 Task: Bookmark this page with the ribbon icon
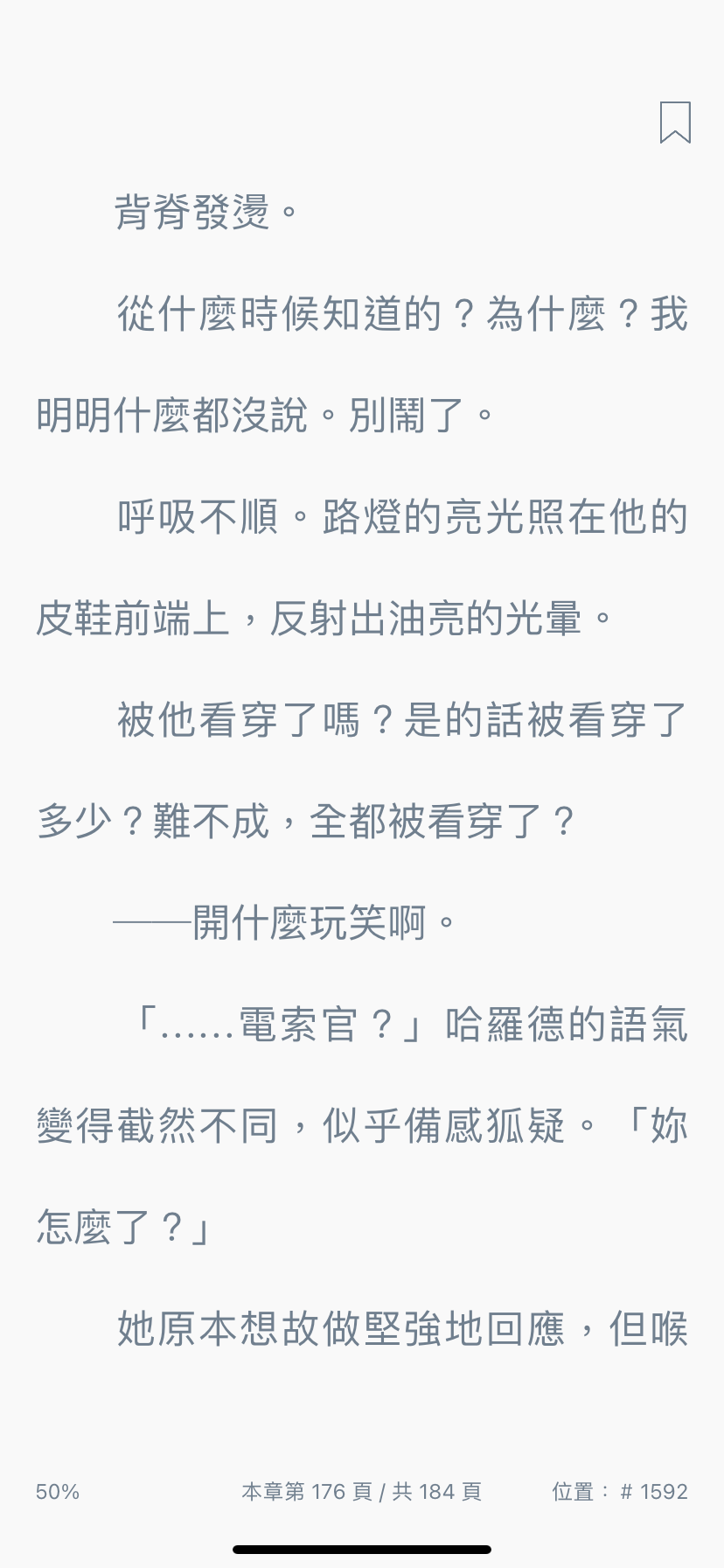tap(675, 122)
